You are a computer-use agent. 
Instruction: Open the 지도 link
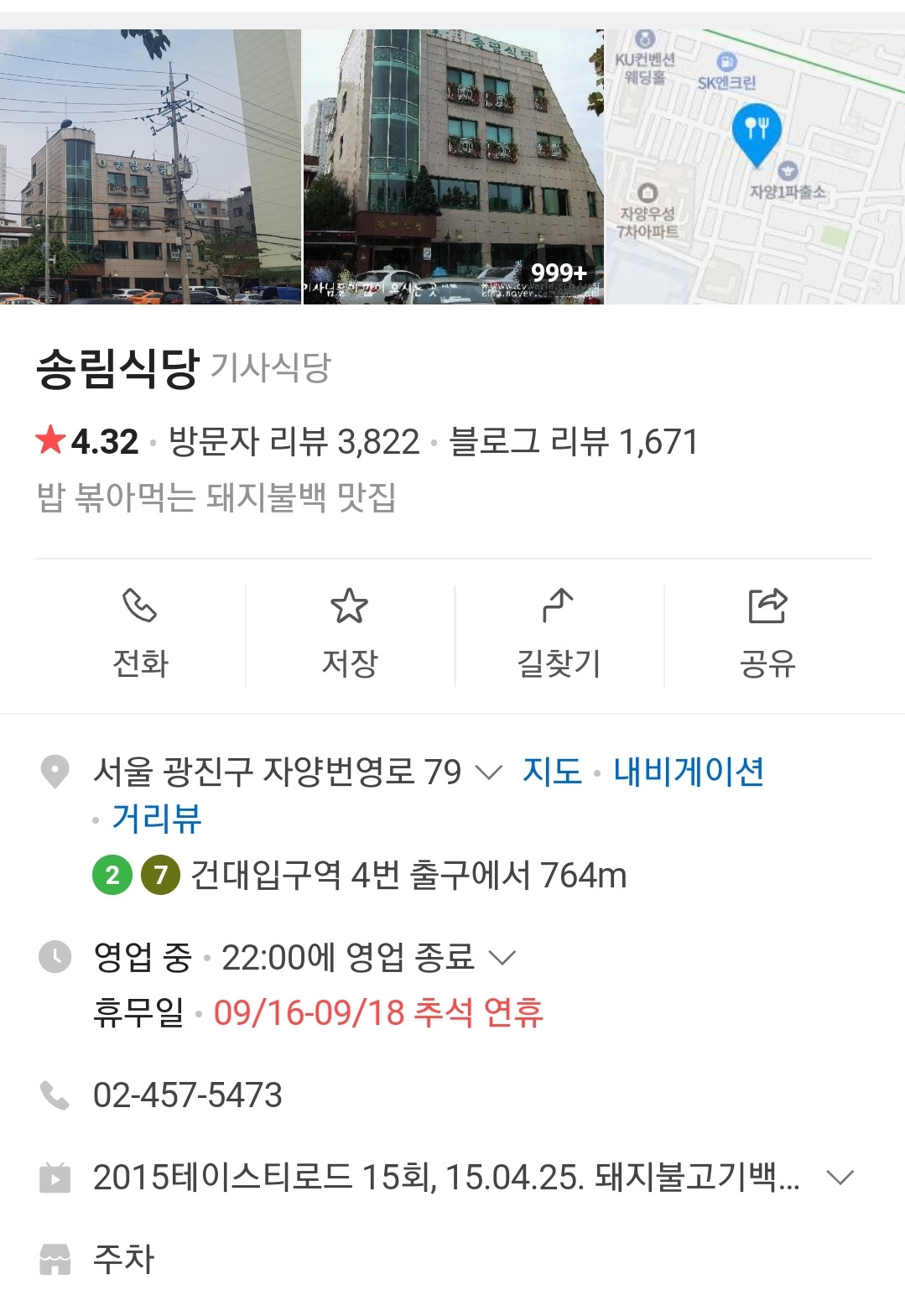click(x=552, y=772)
